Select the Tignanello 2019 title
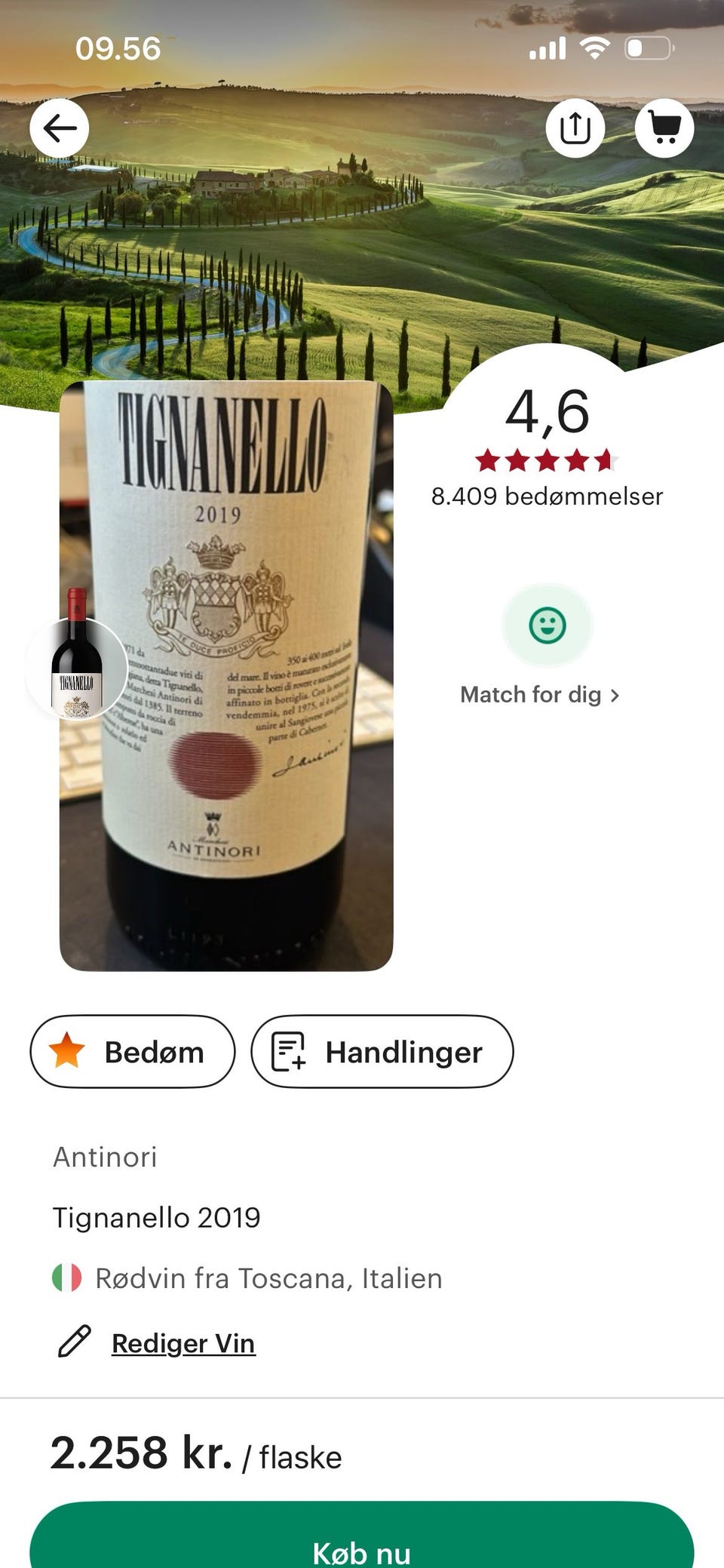 [157, 1217]
